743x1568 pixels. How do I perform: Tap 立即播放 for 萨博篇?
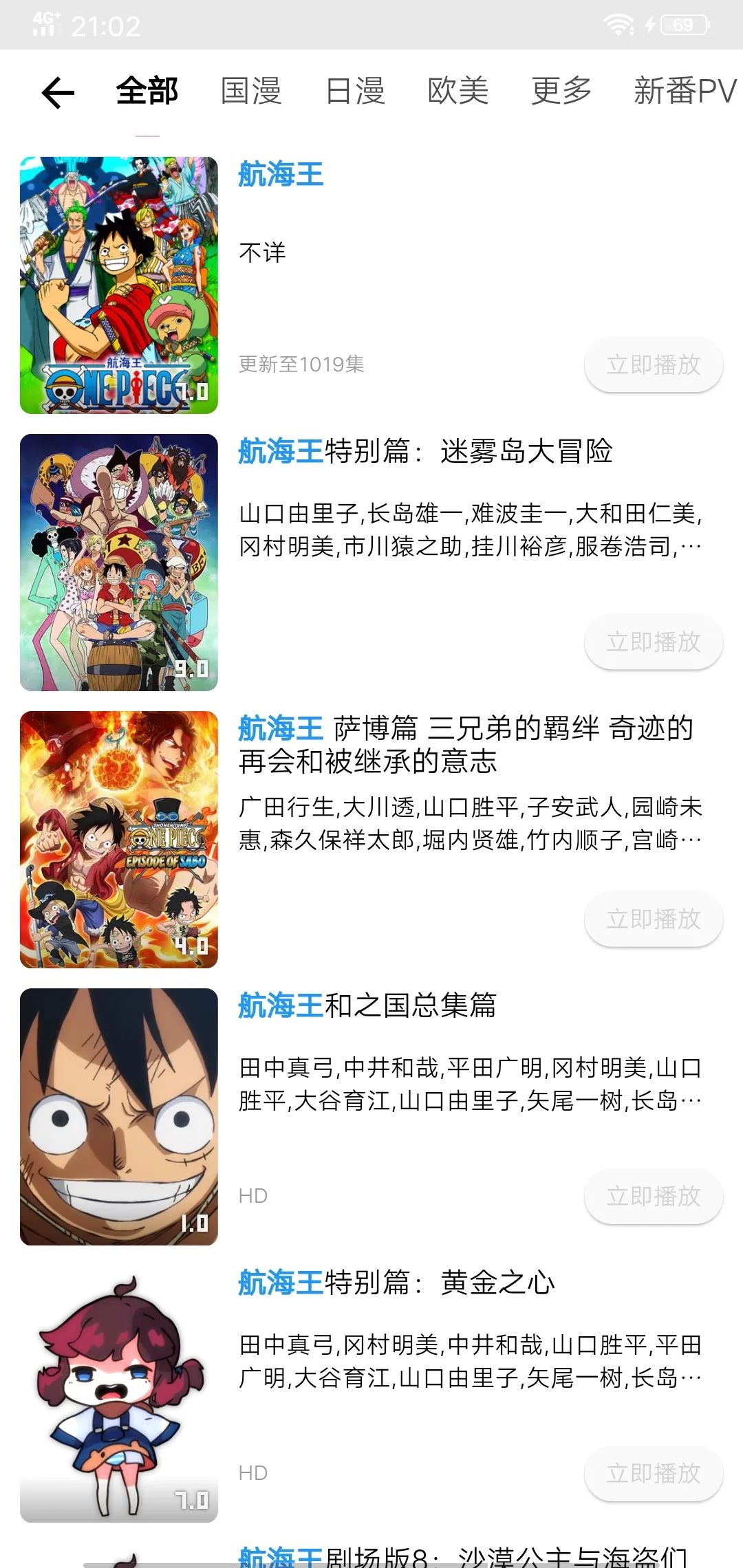pos(653,919)
